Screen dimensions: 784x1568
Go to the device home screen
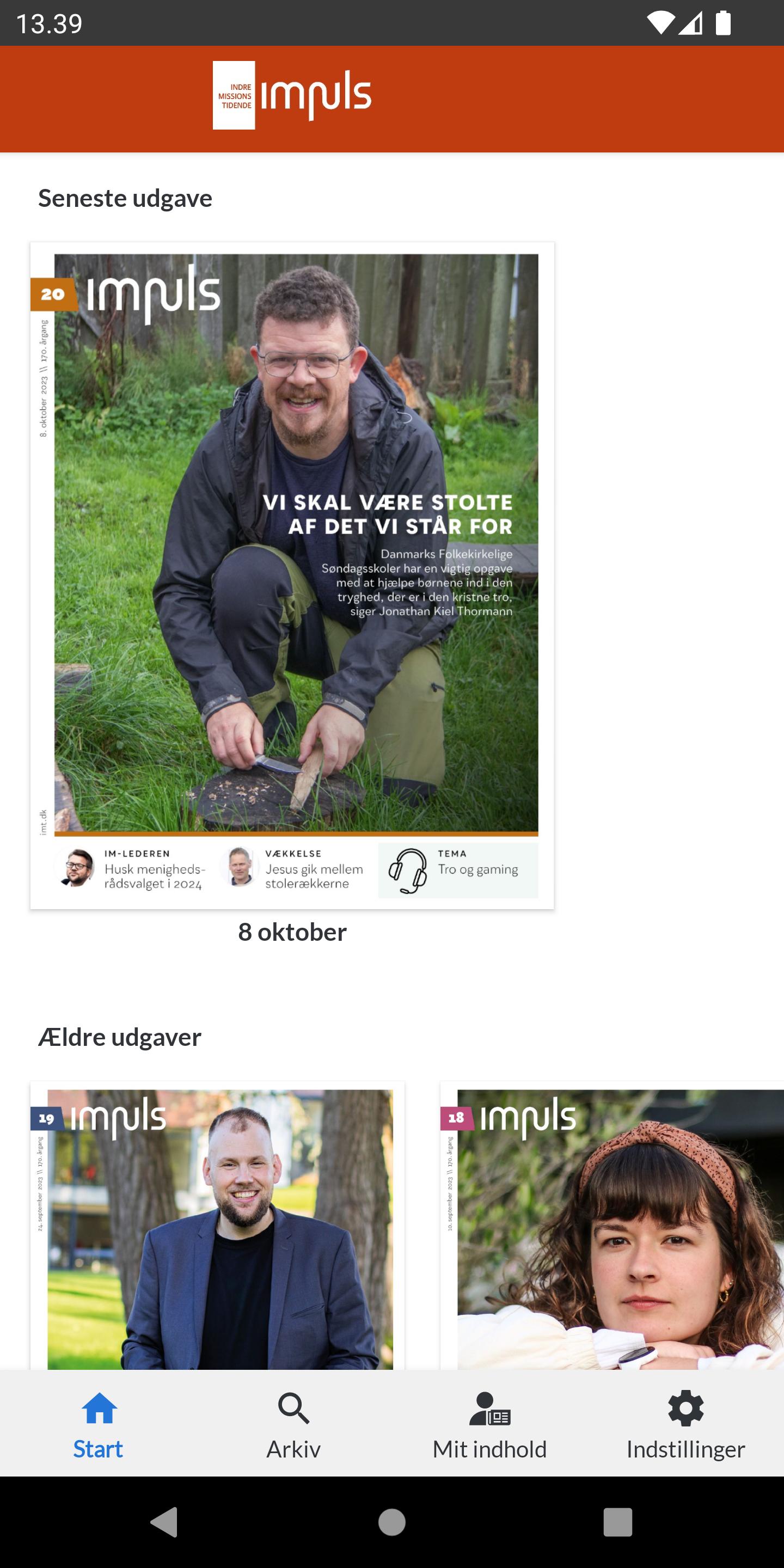tap(392, 1522)
